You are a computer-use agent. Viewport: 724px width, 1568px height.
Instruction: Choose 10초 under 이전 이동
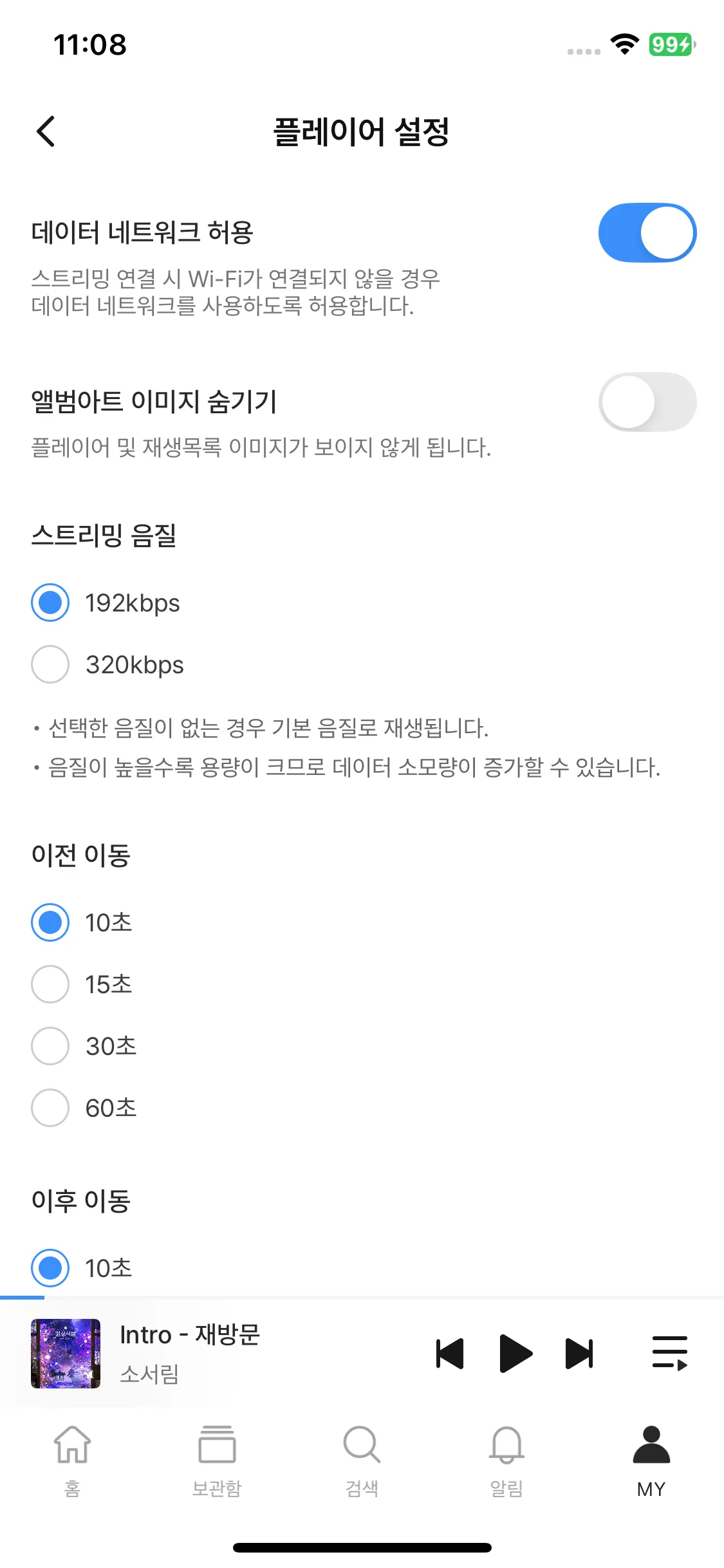tap(50, 922)
